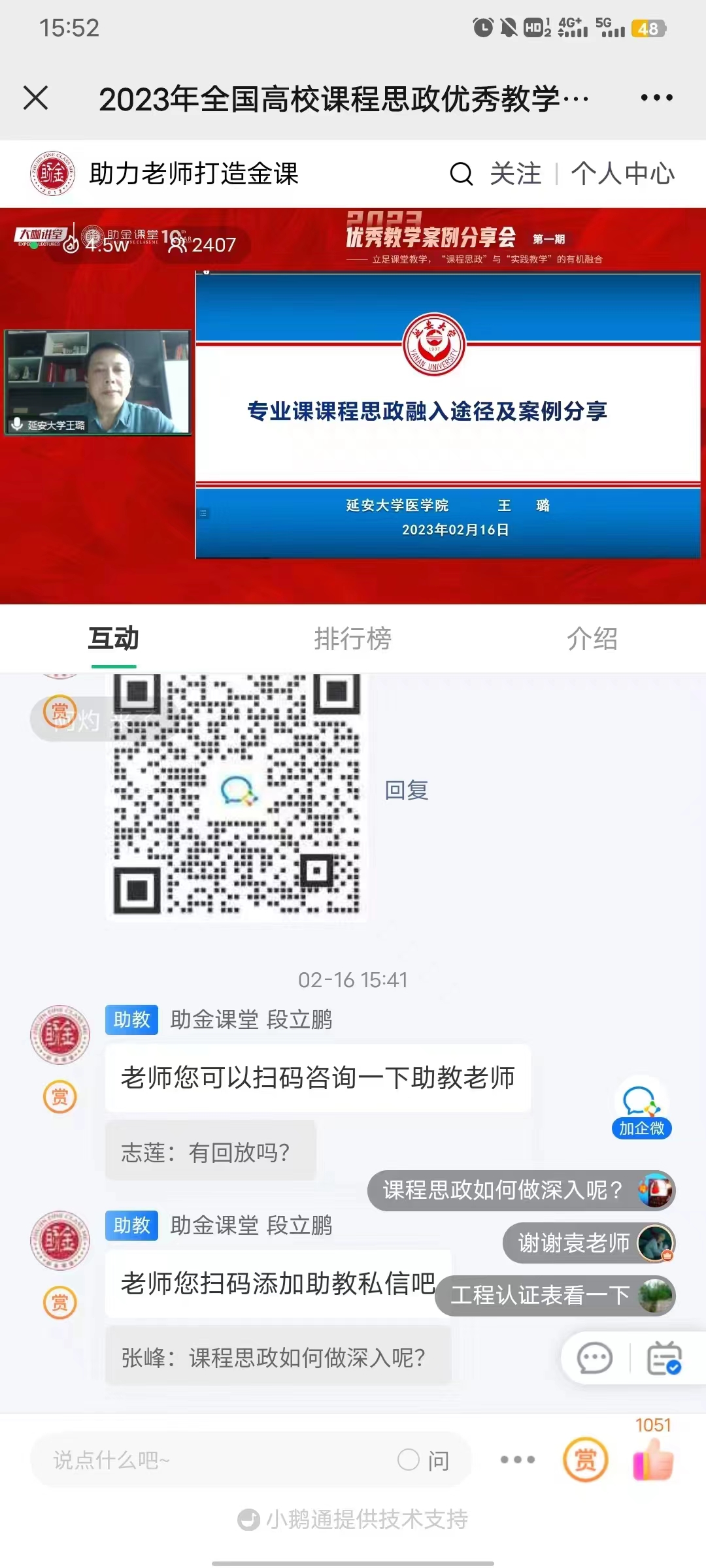Follow the channel via 关注

pyautogui.click(x=515, y=174)
